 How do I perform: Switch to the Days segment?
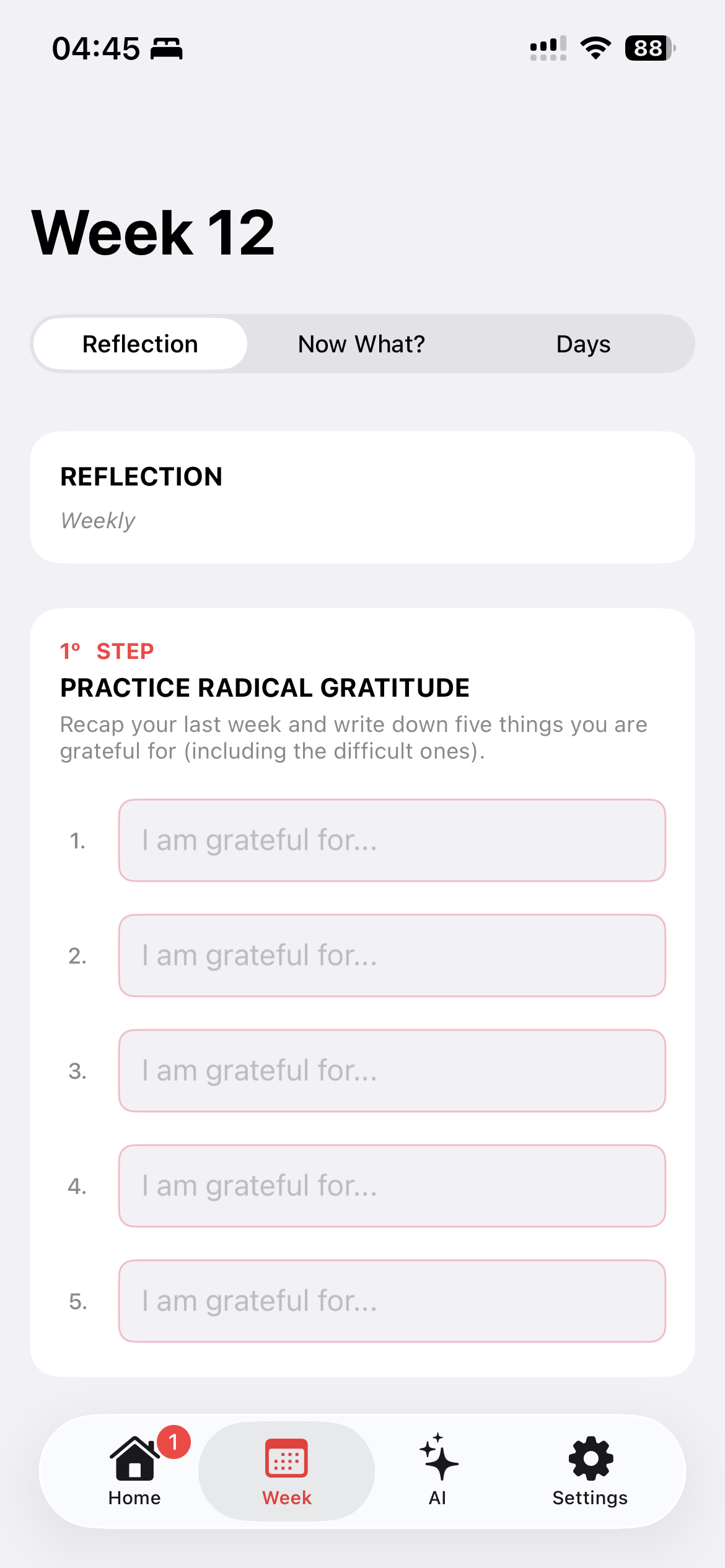583,344
